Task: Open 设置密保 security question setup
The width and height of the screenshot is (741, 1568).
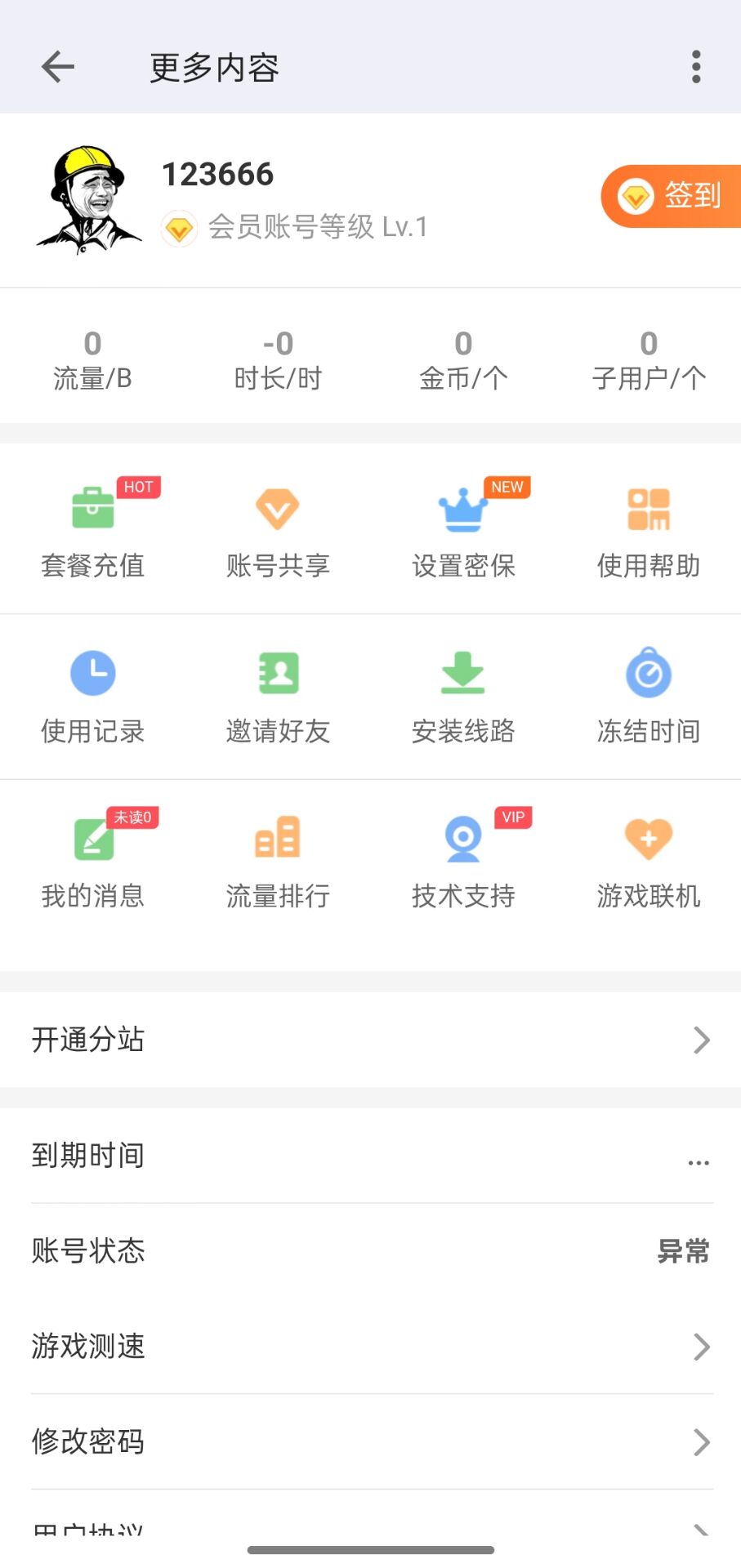Action: click(463, 527)
